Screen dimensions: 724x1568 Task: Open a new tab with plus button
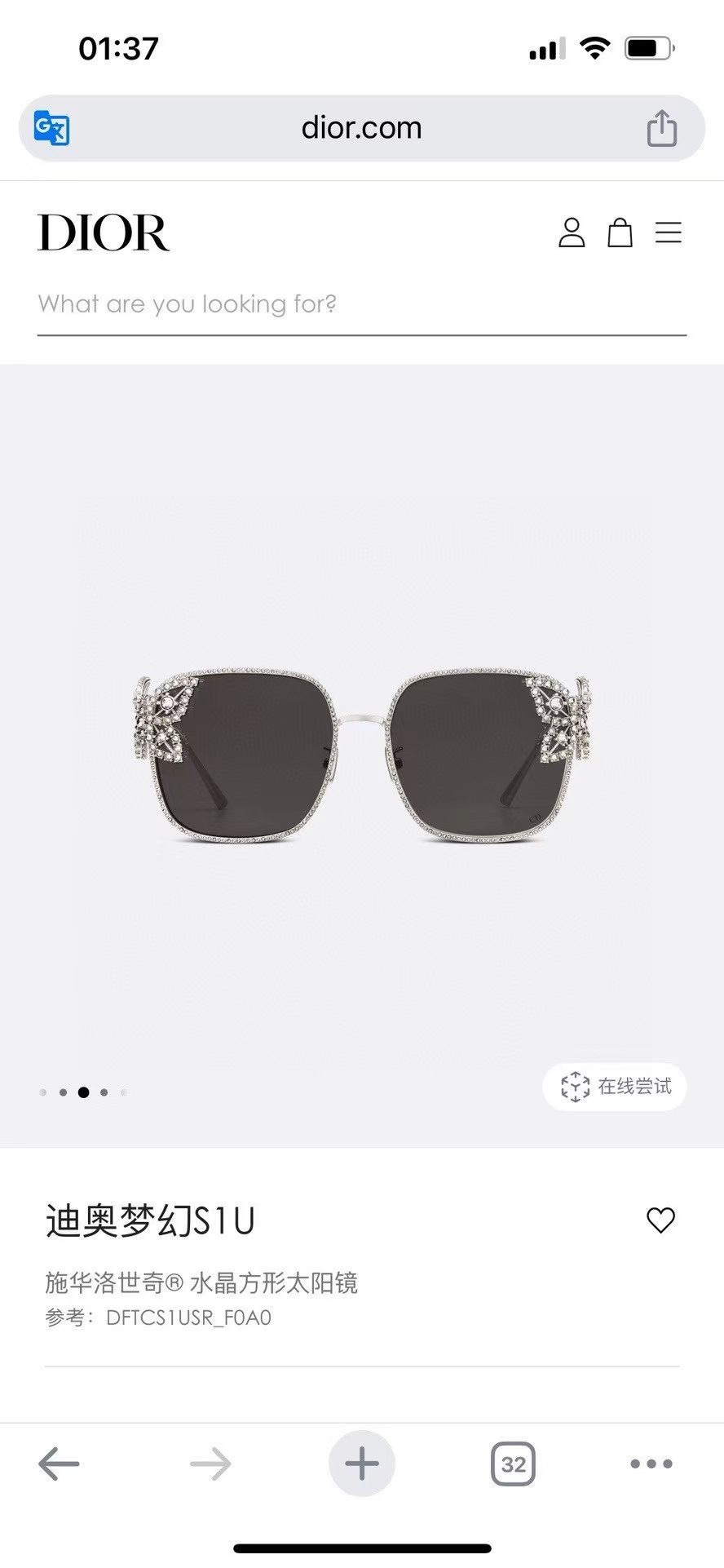[x=362, y=1464]
